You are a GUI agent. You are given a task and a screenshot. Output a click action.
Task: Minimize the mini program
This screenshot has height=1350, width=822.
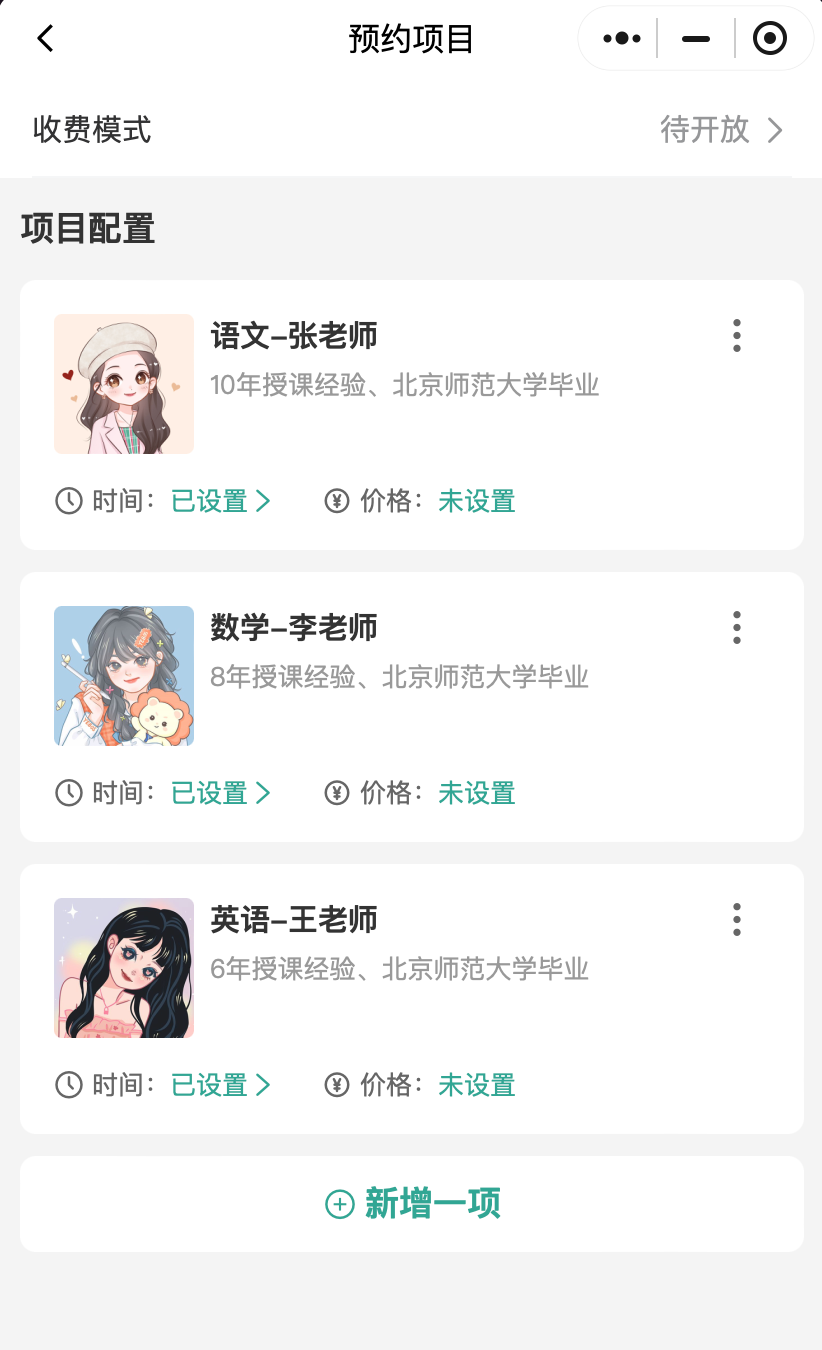tap(696, 39)
